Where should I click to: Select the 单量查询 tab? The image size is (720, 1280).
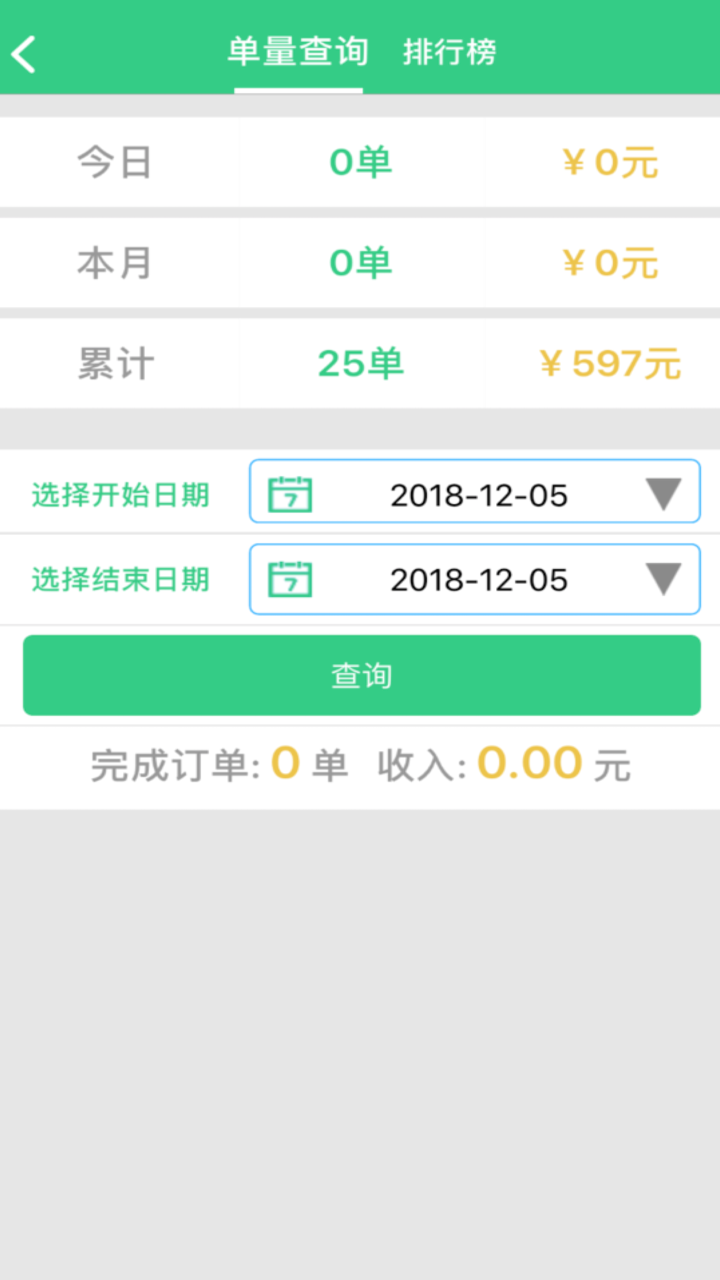tap(299, 52)
